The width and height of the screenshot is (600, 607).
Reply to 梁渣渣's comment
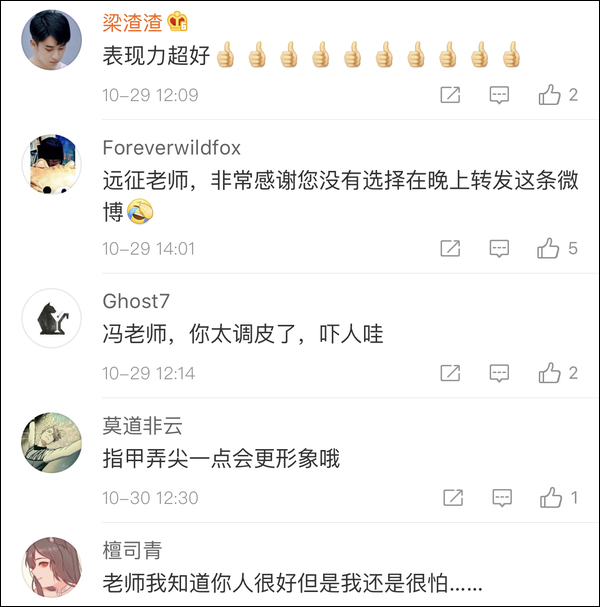(499, 95)
